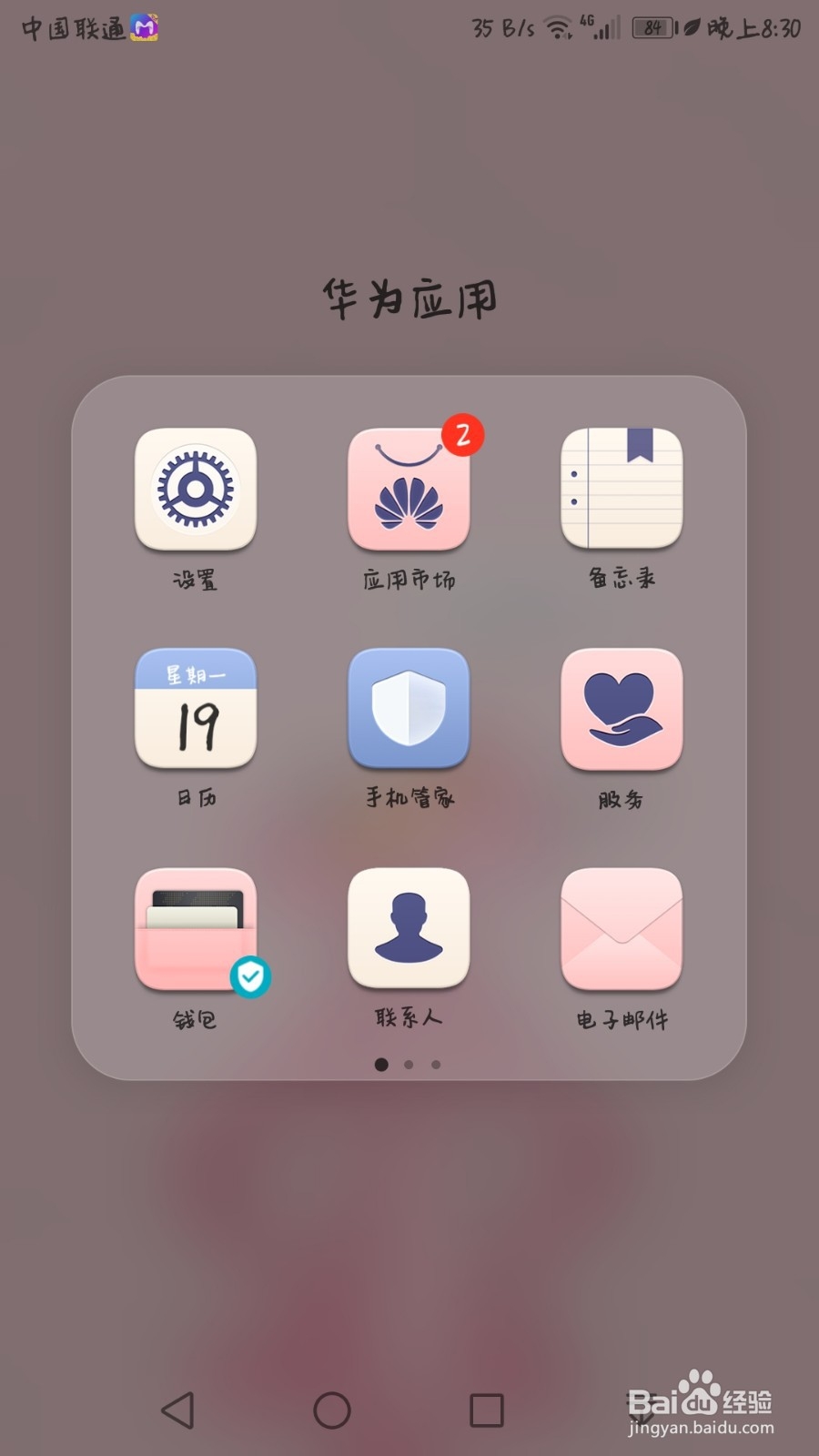
Task: Open the 设置 (Settings) app
Action: (x=196, y=491)
